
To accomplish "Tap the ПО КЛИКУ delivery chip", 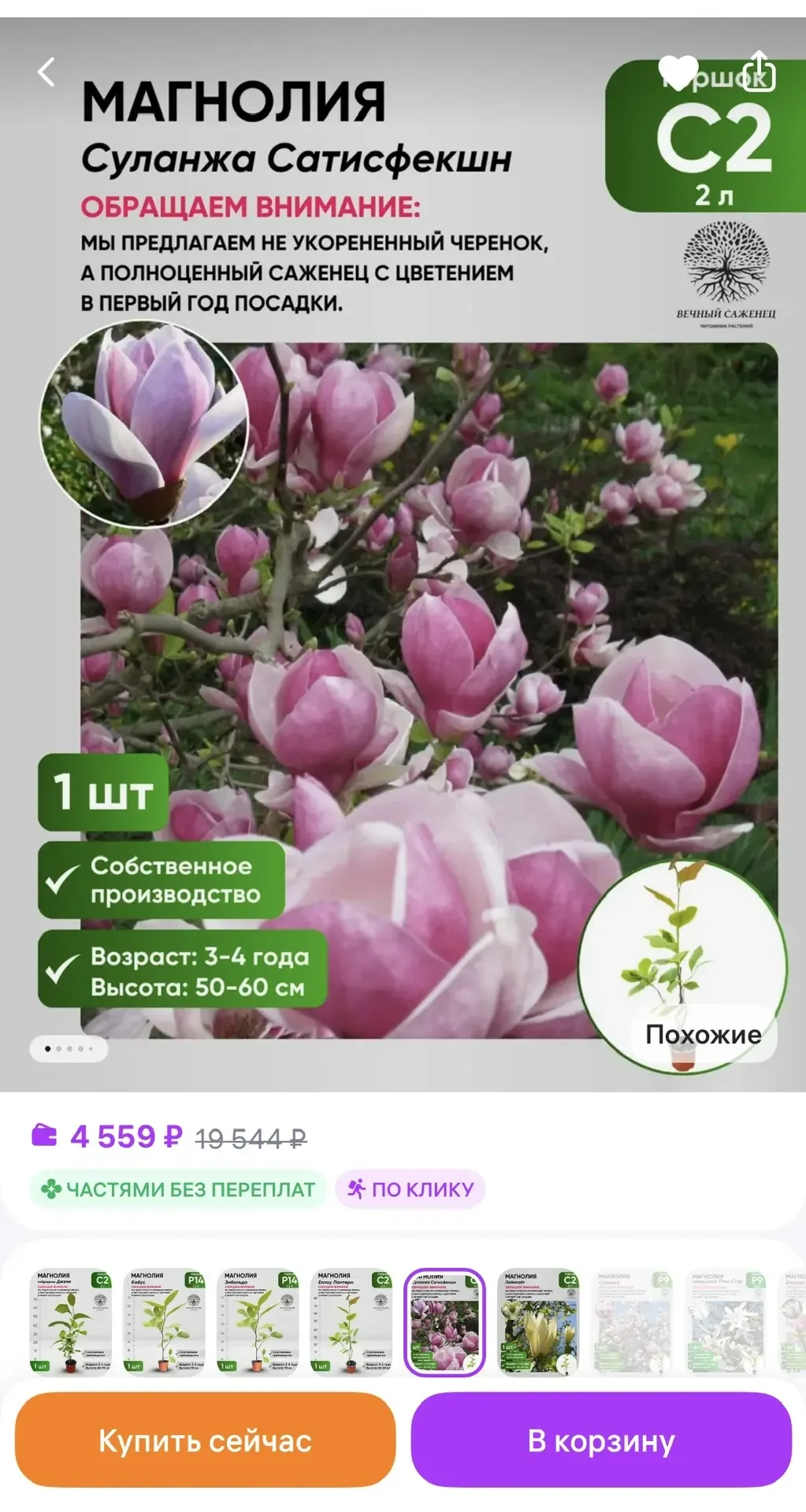I will coord(410,1189).
